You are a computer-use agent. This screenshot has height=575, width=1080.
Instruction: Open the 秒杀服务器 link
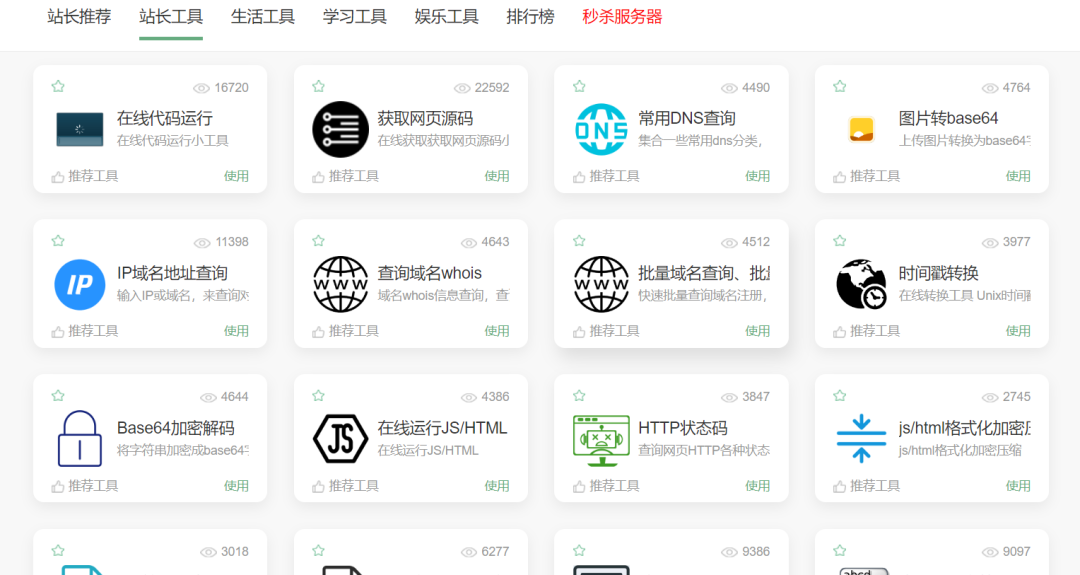point(622,17)
